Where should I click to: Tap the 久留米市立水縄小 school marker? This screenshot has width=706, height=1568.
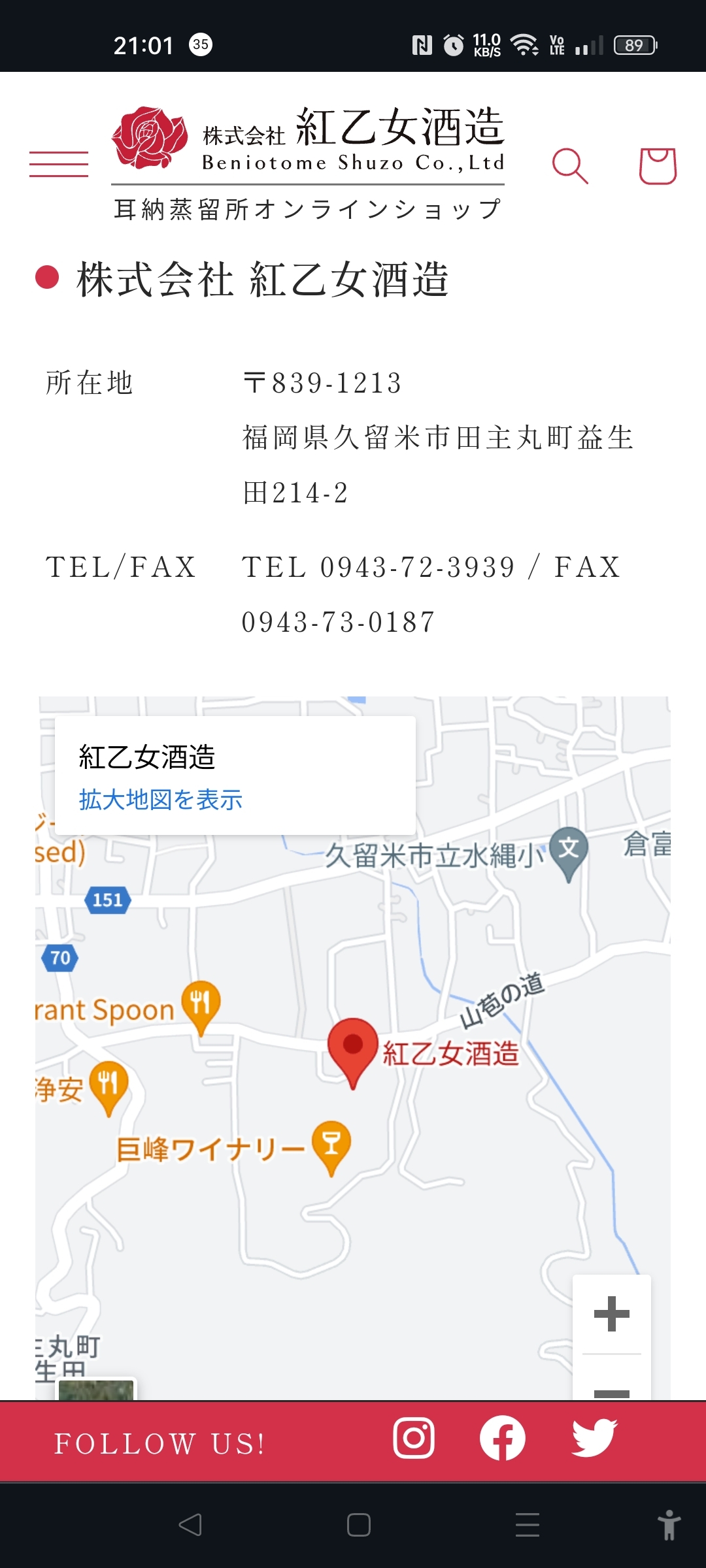point(568,850)
